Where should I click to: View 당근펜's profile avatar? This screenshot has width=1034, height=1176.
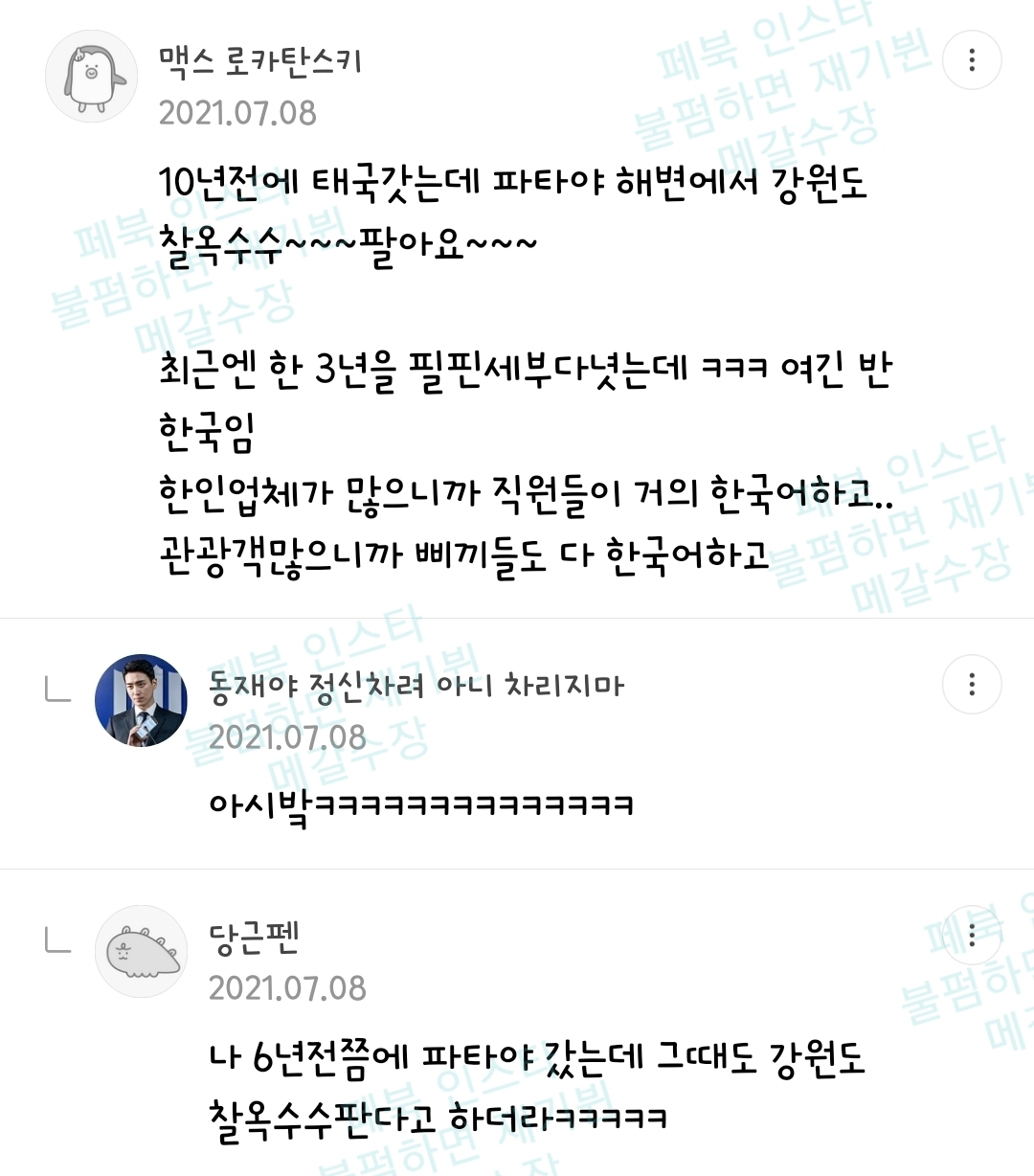[x=142, y=951]
